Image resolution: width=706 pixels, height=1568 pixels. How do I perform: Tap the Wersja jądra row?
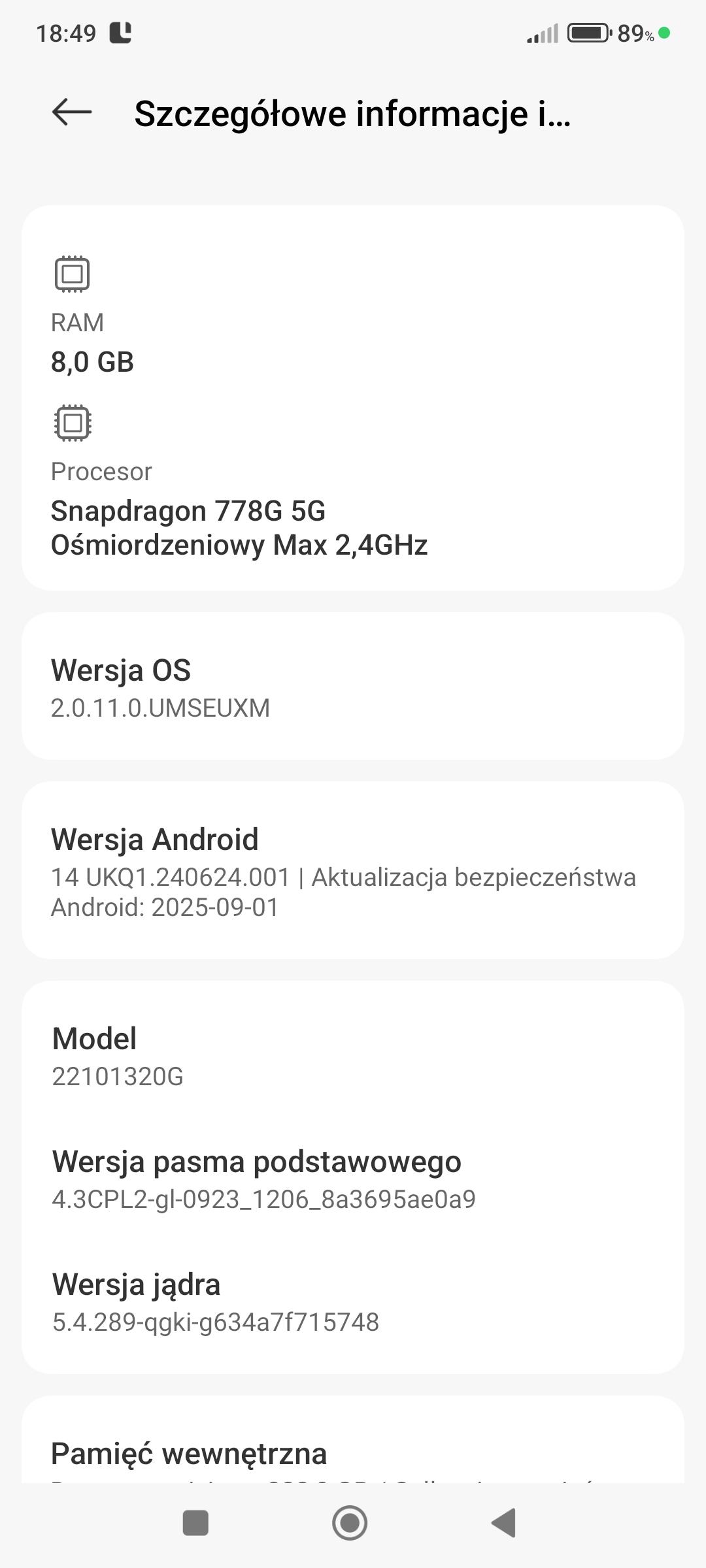click(x=353, y=1301)
